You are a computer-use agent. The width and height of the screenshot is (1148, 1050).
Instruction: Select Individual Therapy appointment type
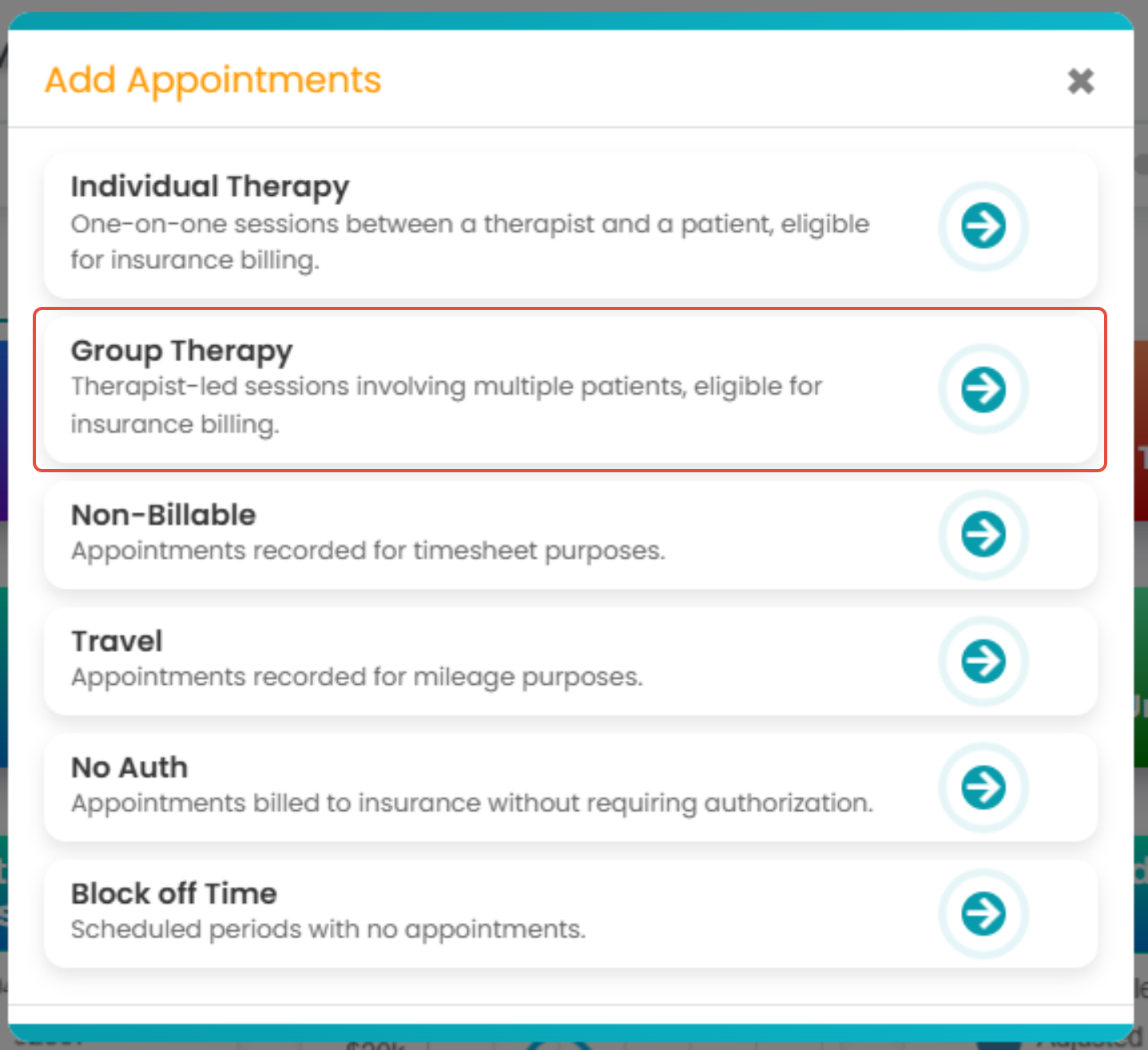tap(983, 226)
